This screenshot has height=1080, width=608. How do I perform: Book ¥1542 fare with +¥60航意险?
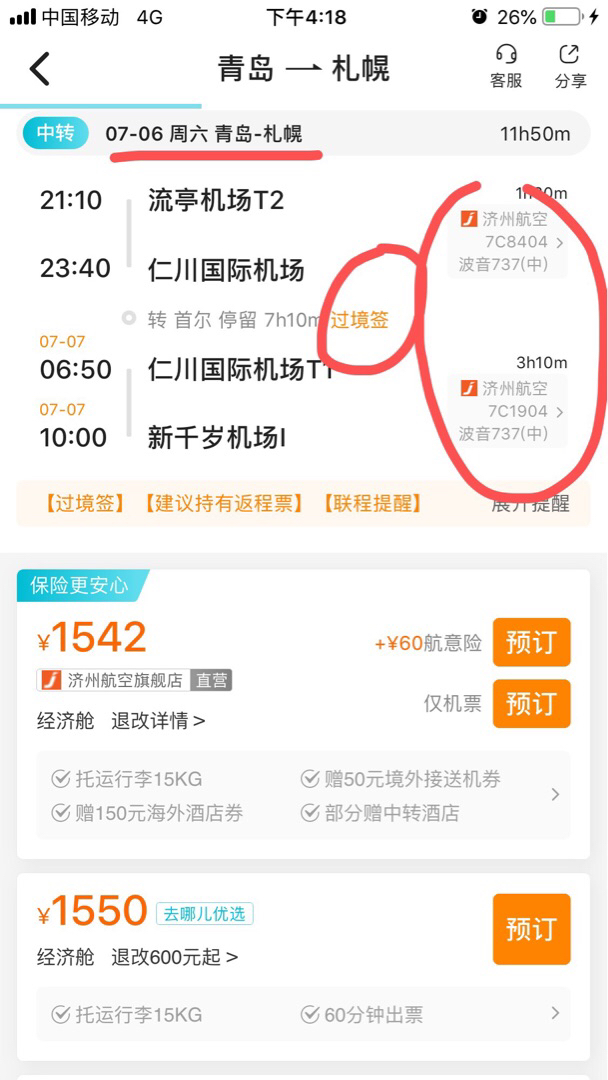[x=531, y=643]
